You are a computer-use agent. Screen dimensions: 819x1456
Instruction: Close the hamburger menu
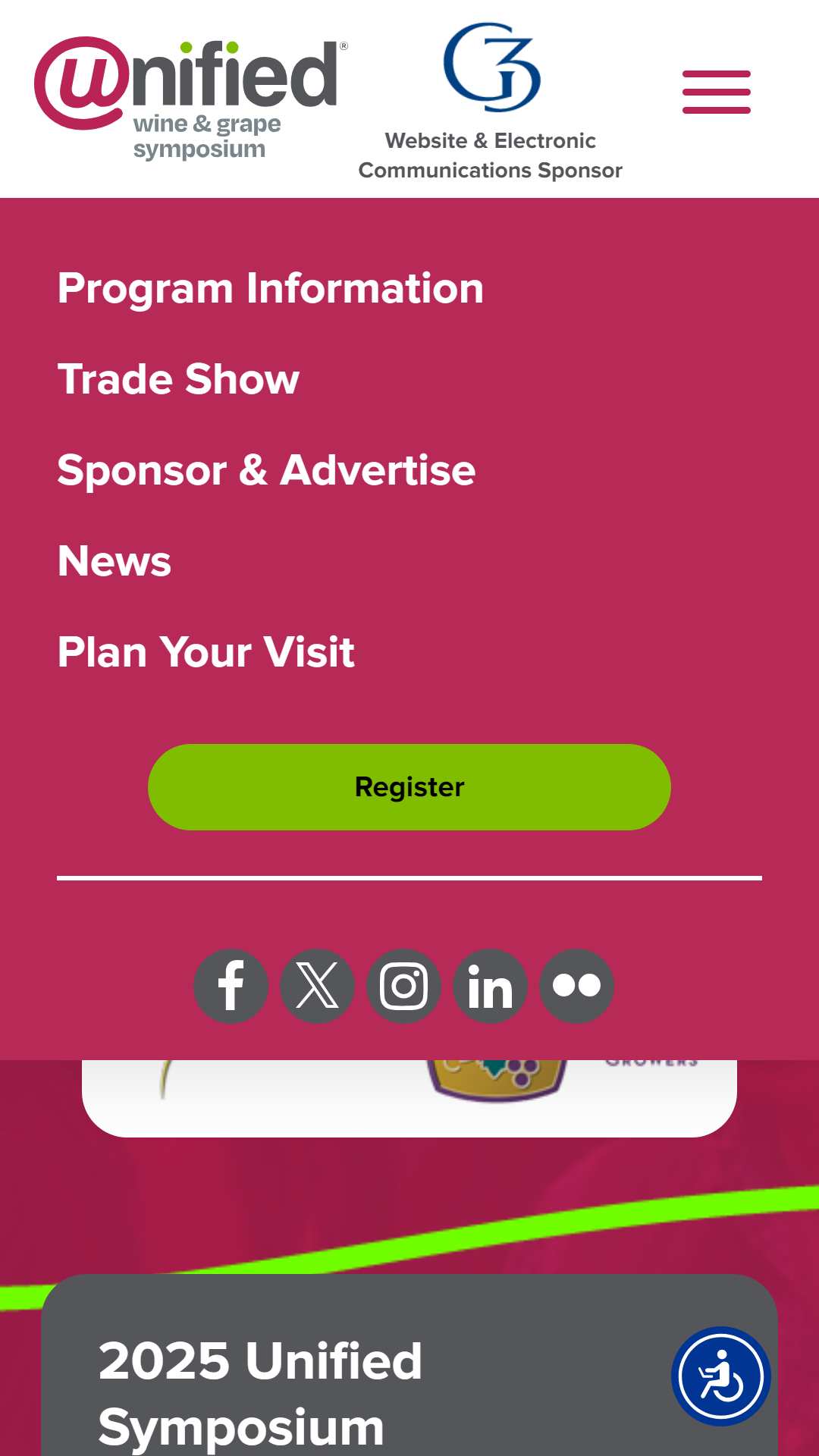pos(717,92)
